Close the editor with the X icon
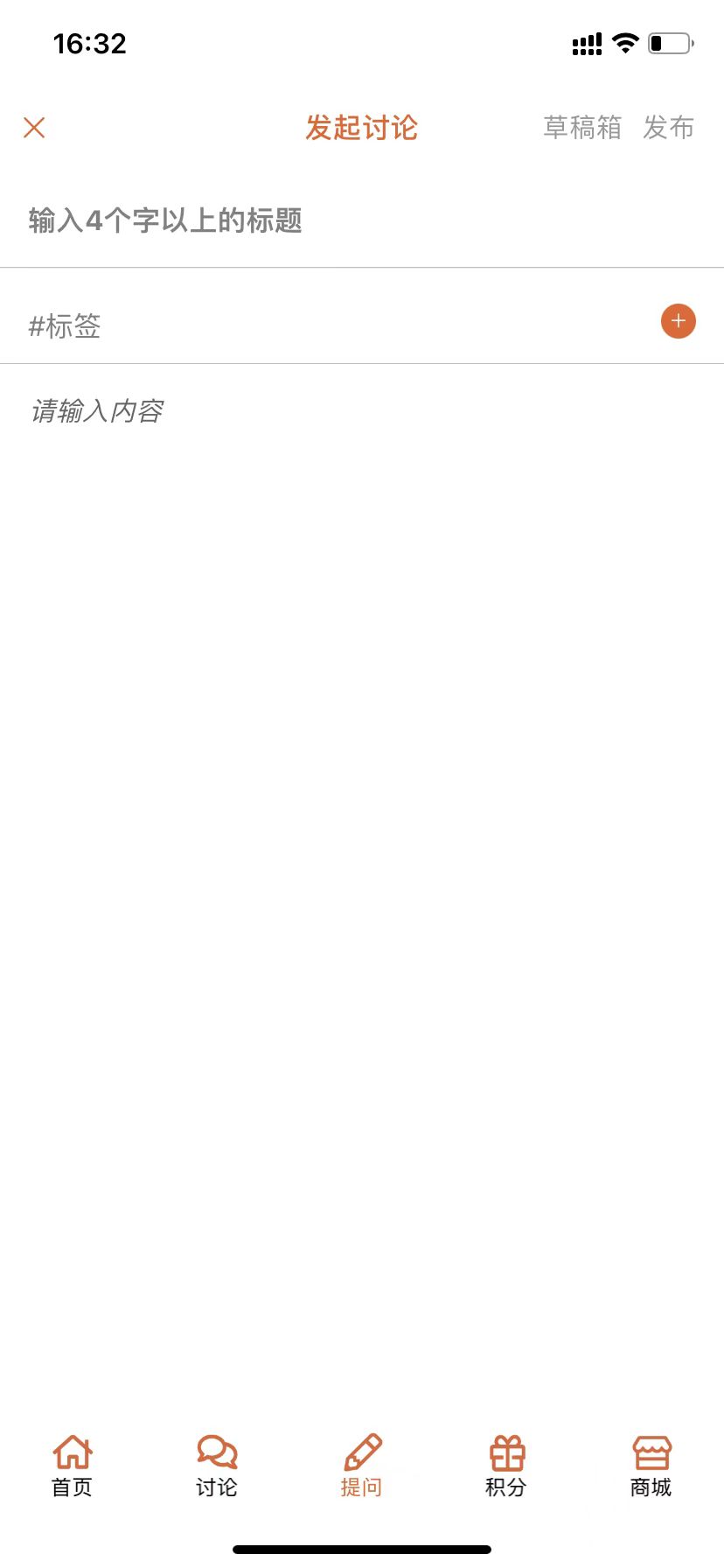 click(34, 127)
